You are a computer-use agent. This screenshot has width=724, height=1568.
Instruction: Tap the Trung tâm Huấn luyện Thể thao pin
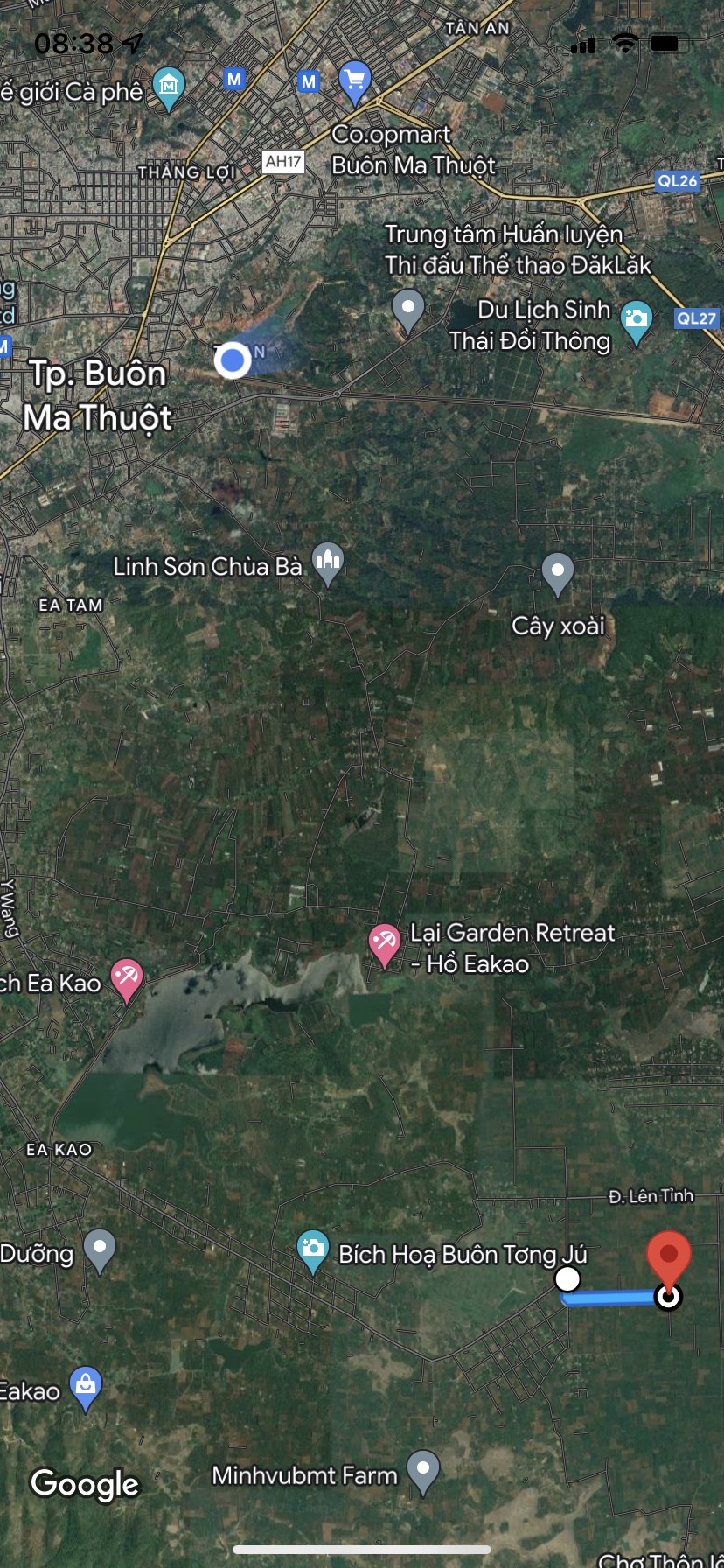point(407,310)
